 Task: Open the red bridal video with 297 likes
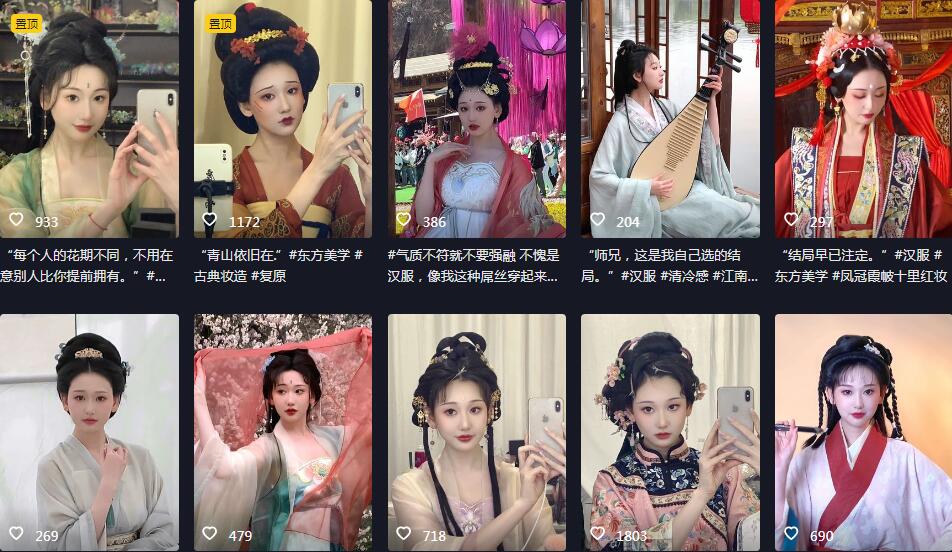[863, 118]
